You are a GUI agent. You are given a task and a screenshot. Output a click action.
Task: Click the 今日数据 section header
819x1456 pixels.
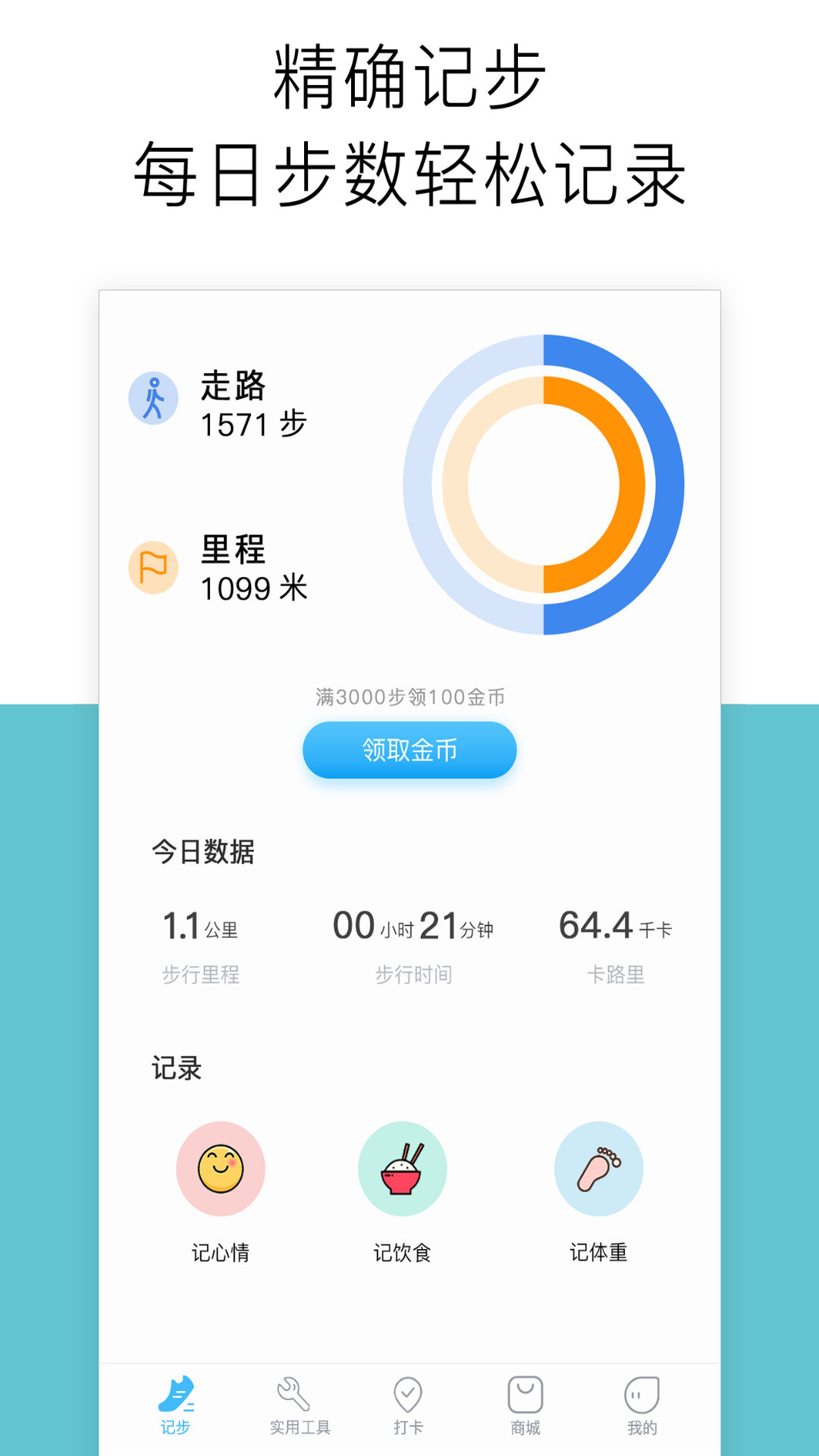(x=202, y=851)
